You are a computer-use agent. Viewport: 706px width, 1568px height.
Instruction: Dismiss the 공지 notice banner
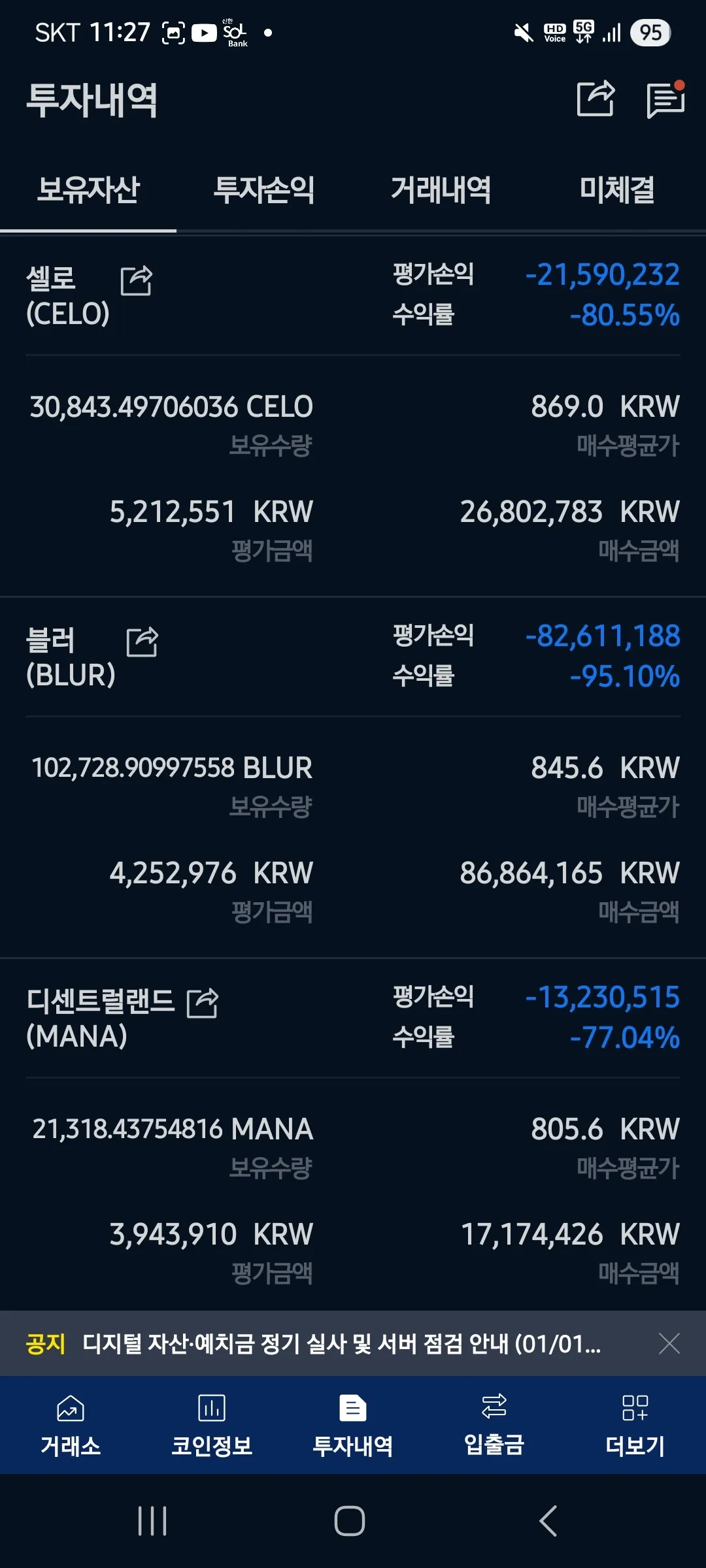(x=669, y=1344)
